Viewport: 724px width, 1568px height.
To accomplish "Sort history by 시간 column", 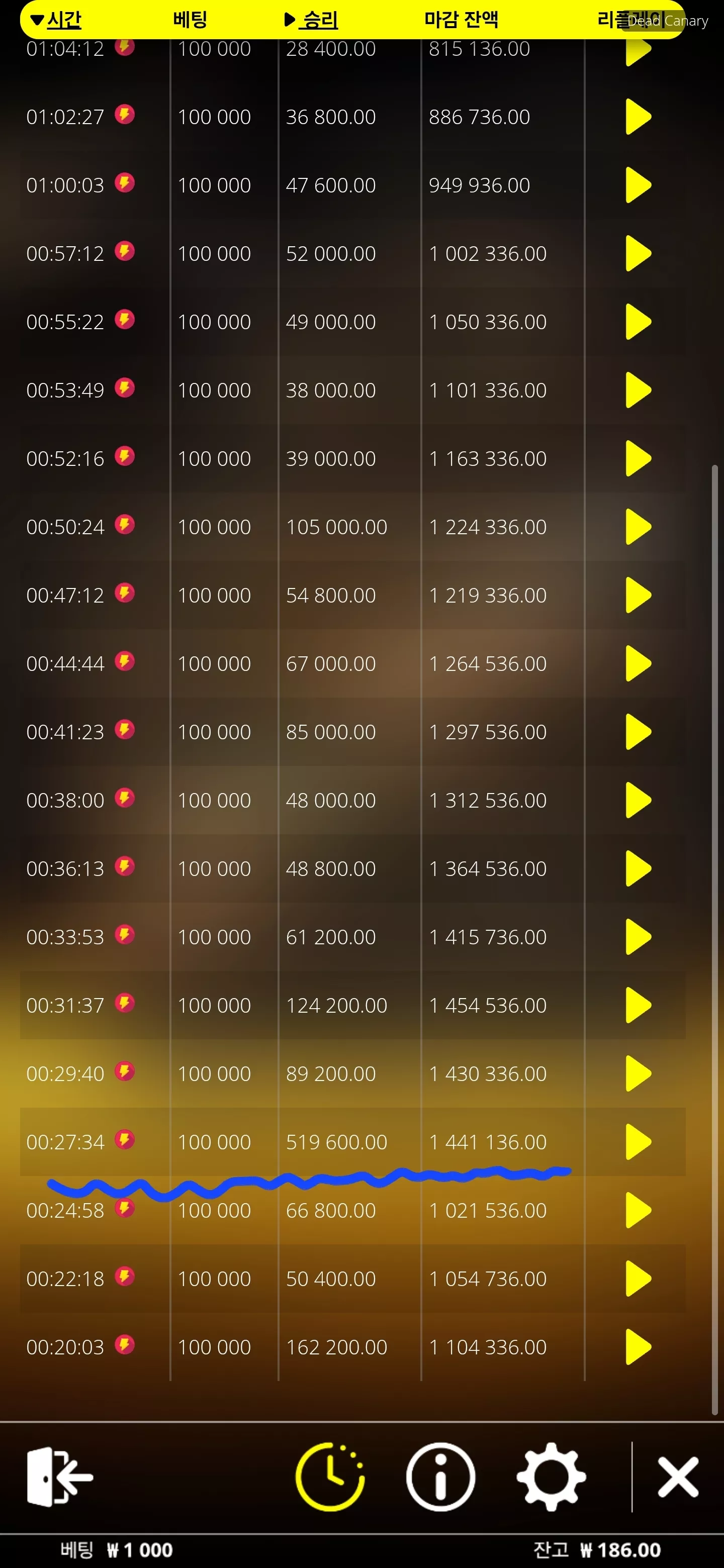I will coord(56,20).
